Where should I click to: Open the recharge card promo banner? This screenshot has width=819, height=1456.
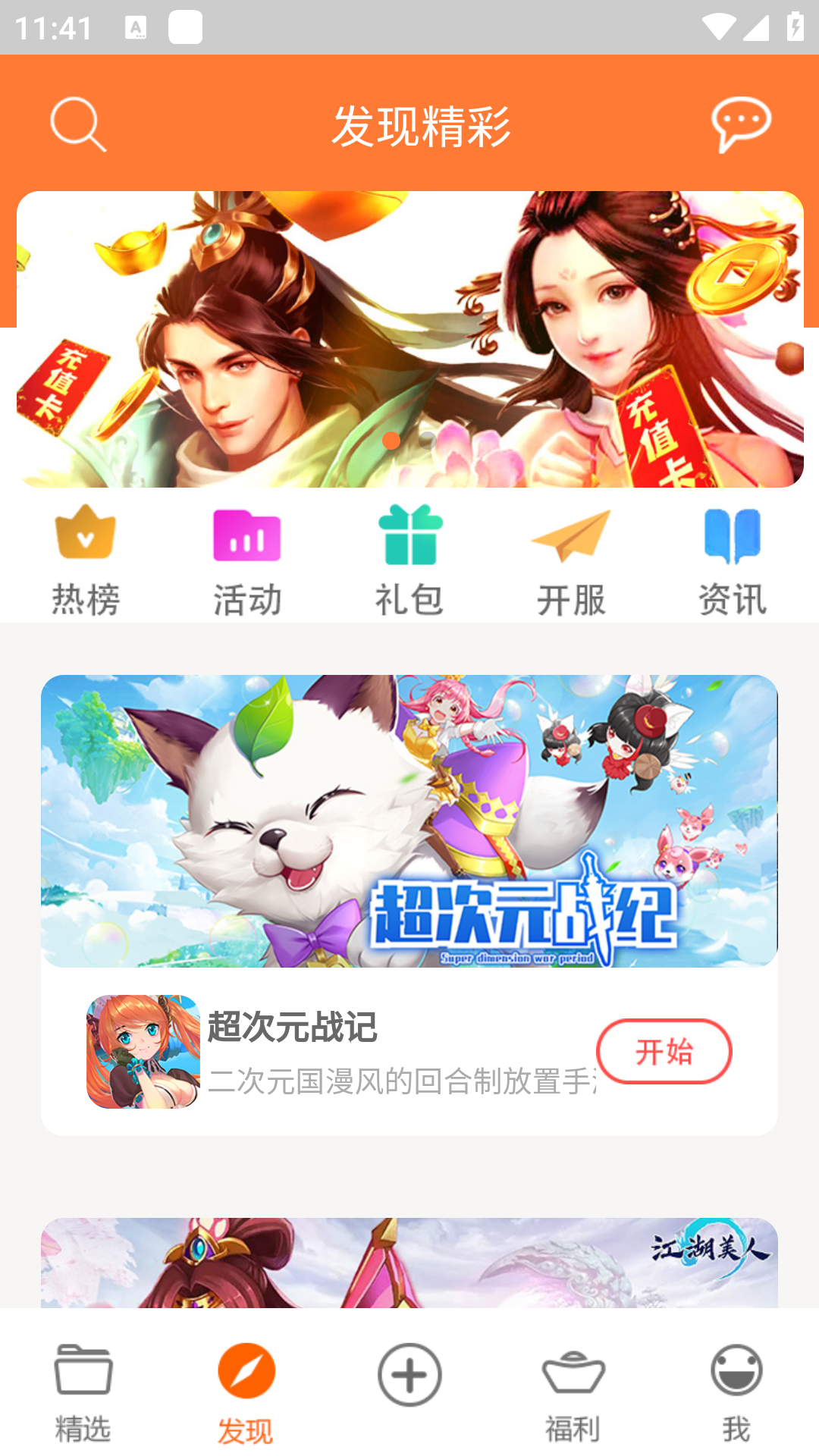tap(409, 338)
